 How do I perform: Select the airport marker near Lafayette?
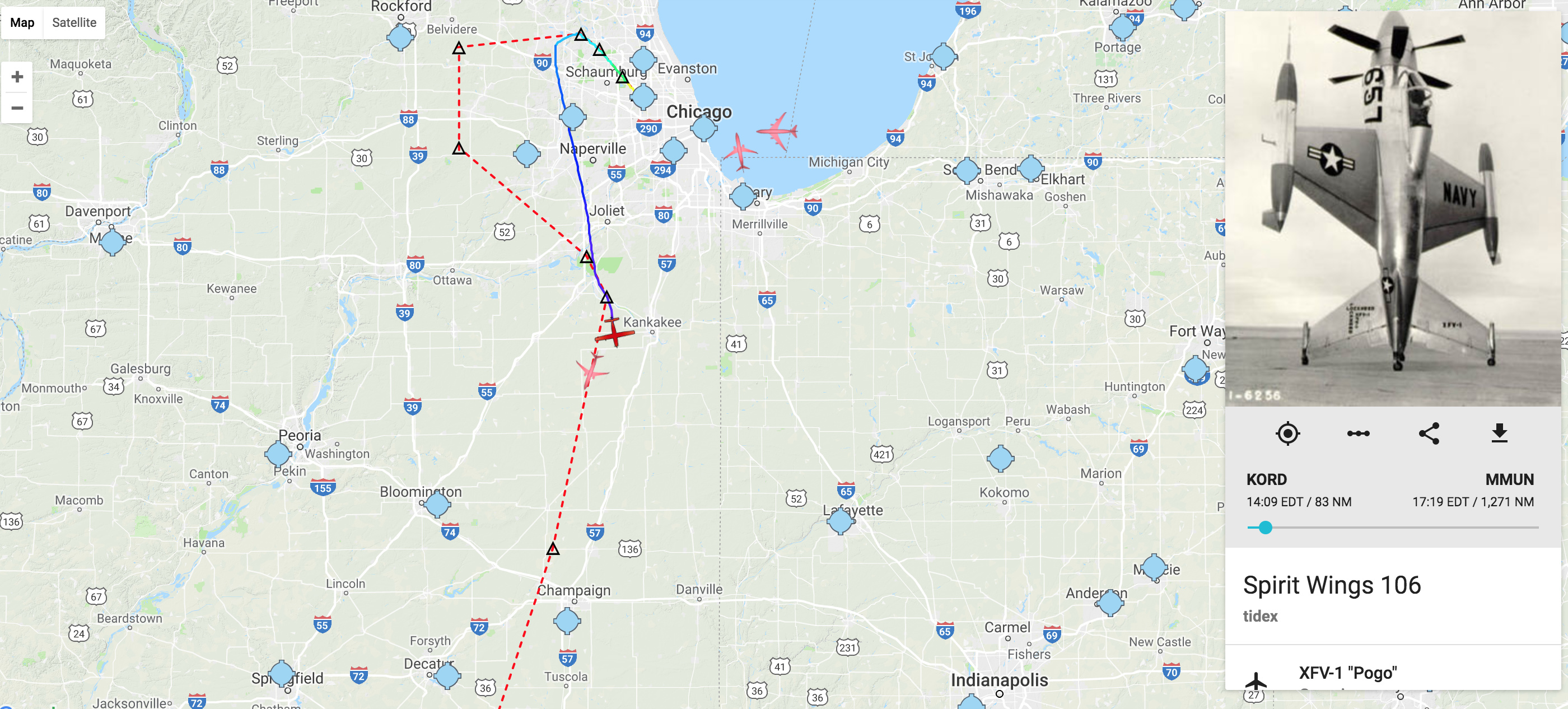(x=840, y=521)
